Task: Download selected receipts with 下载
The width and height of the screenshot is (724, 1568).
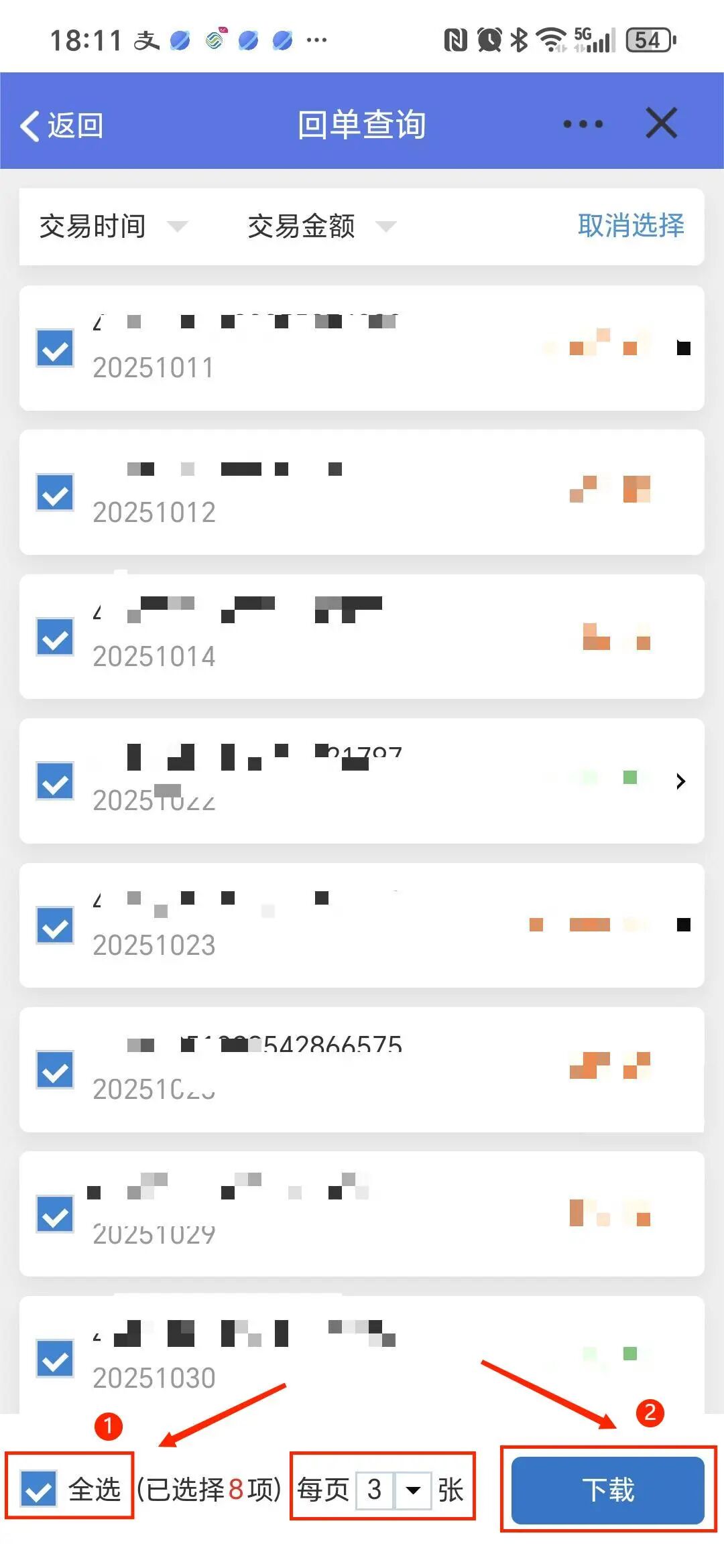Action: tap(607, 1490)
